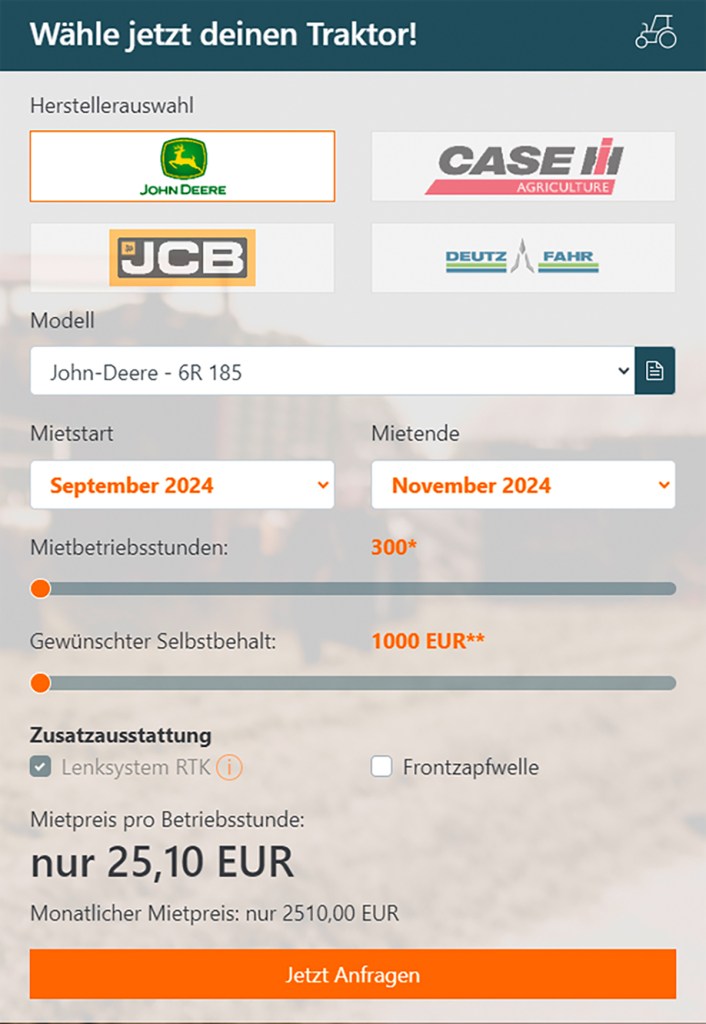Choose Case IH Agriculture as manufacturer

[523, 166]
